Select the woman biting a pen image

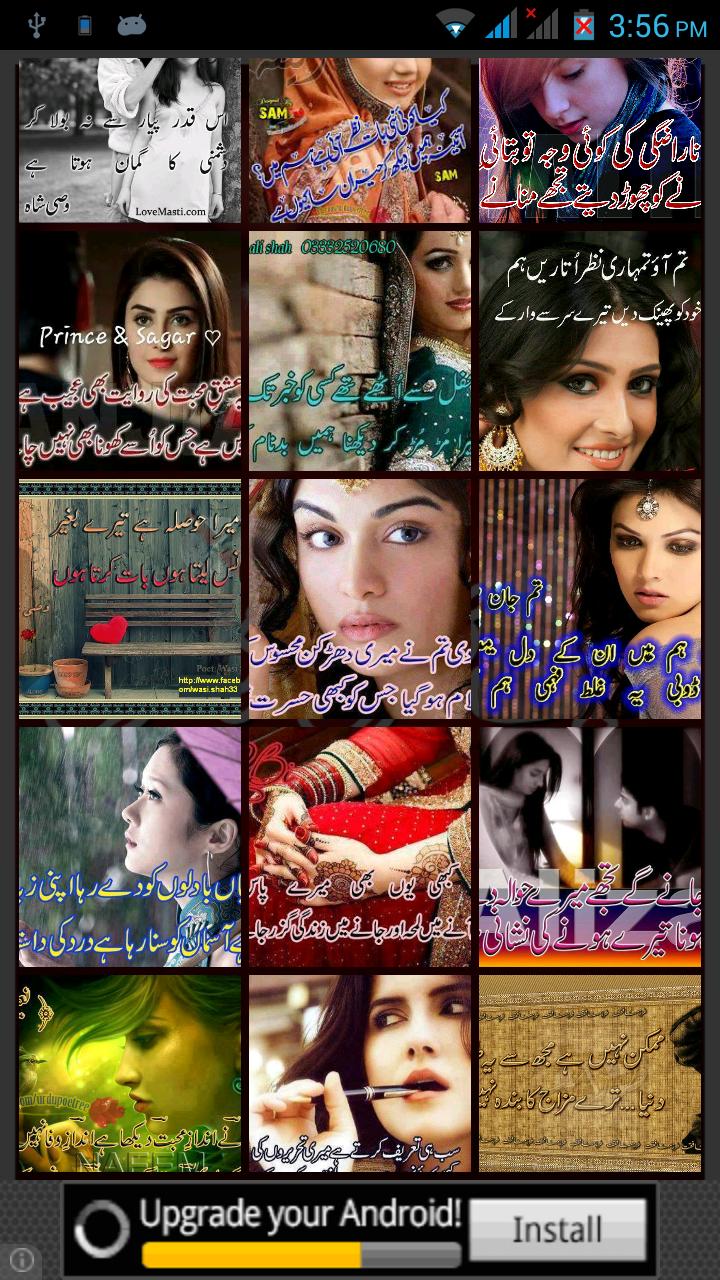(x=360, y=1073)
